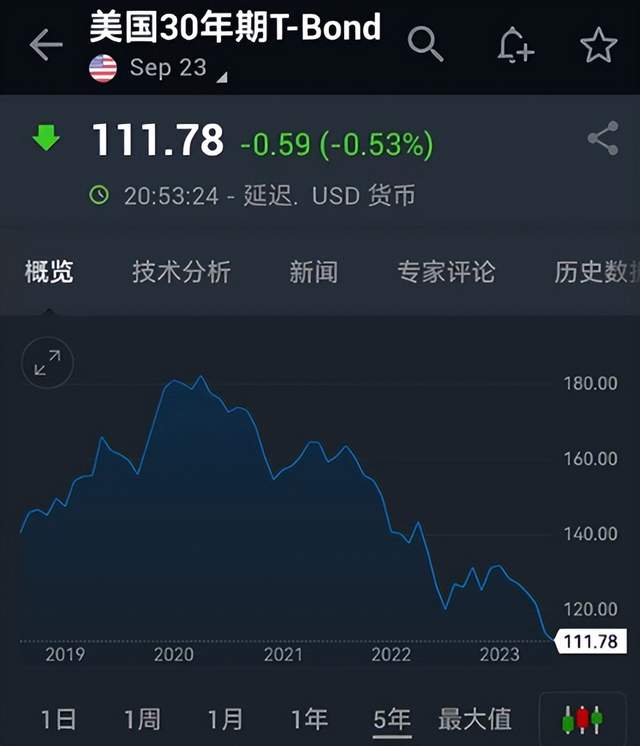
Task: Switch to the 概览 tab
Action: [x=49, y=271]
